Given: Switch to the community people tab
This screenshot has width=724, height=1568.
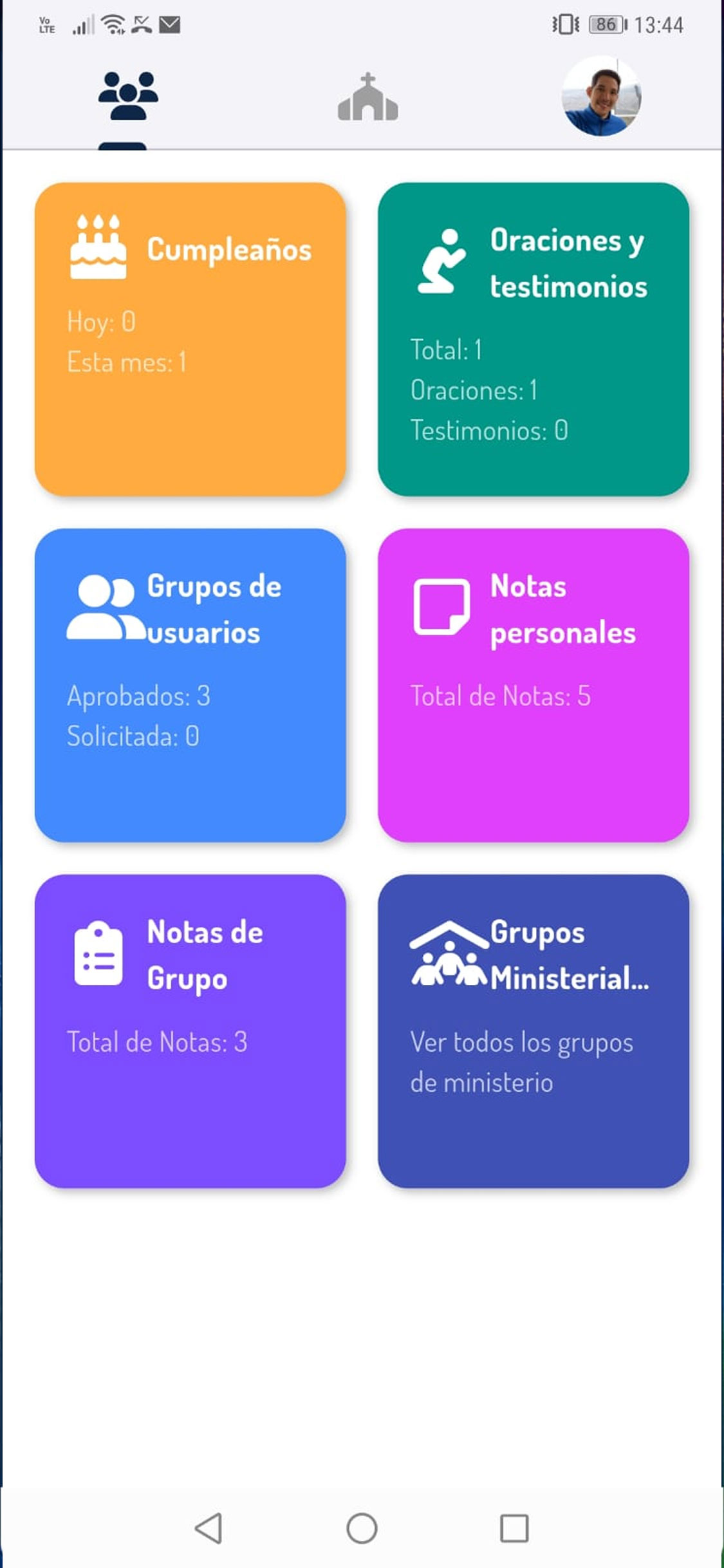Looking at the screenshot, I should 128,97.
